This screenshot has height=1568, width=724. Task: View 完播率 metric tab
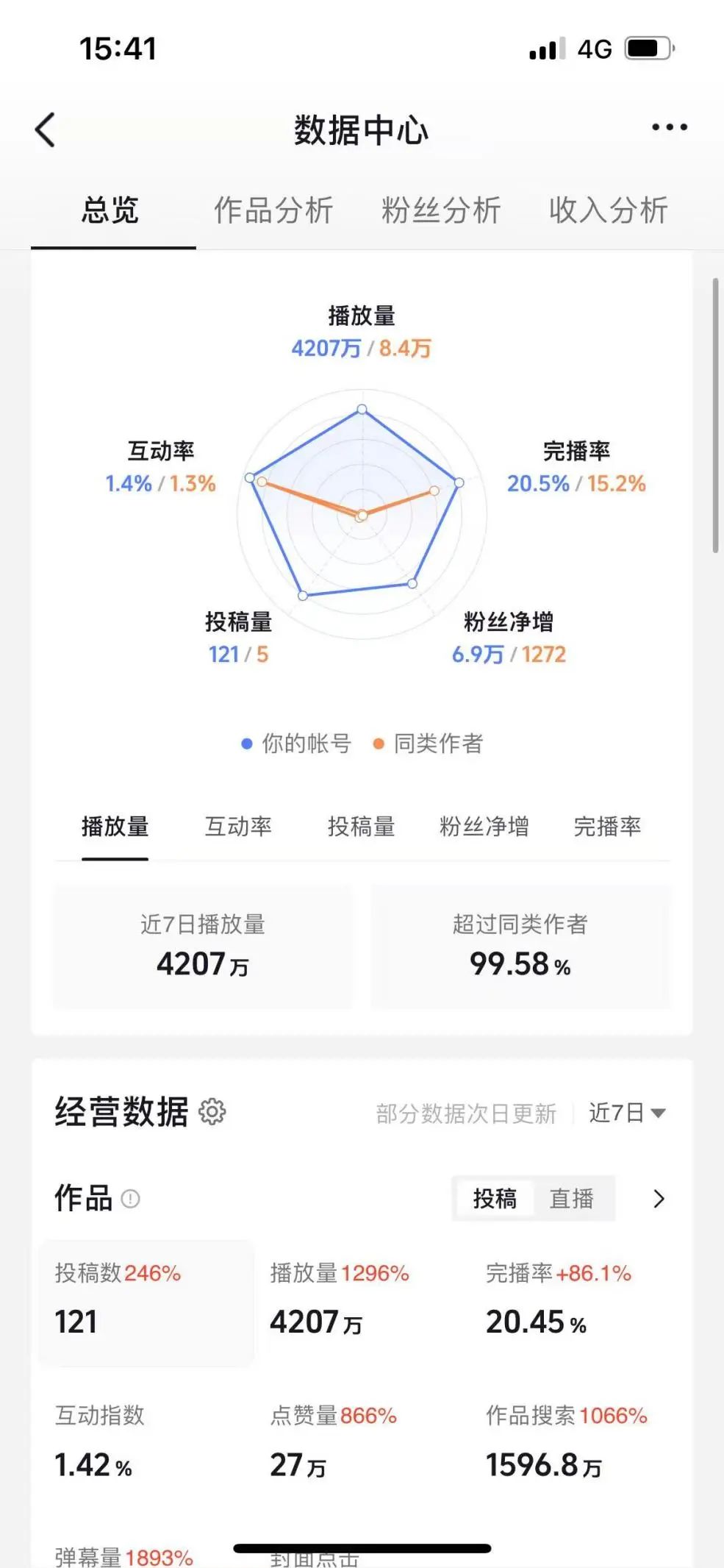(607, 827)
